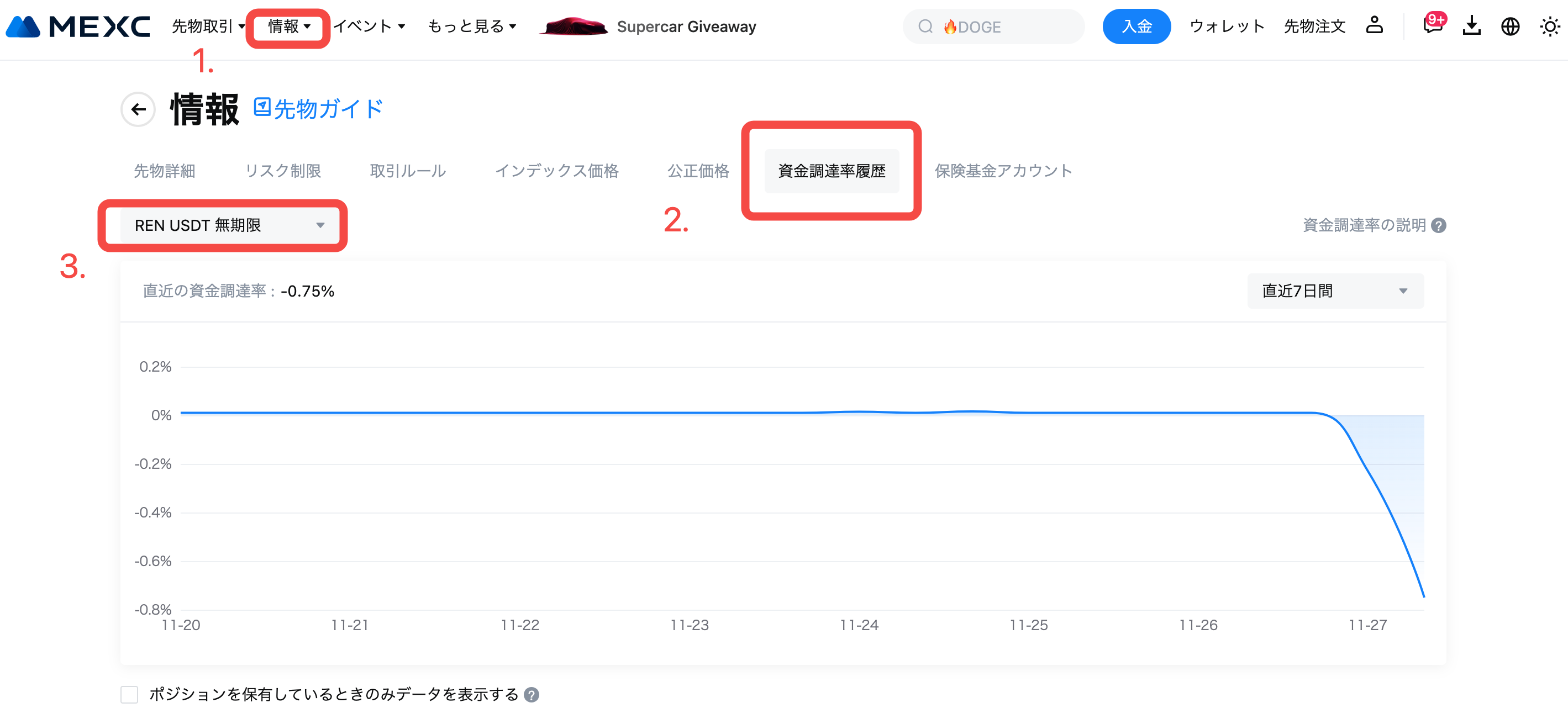Check the ポジションを保有しているときのみ checkbox

[129, 694]
